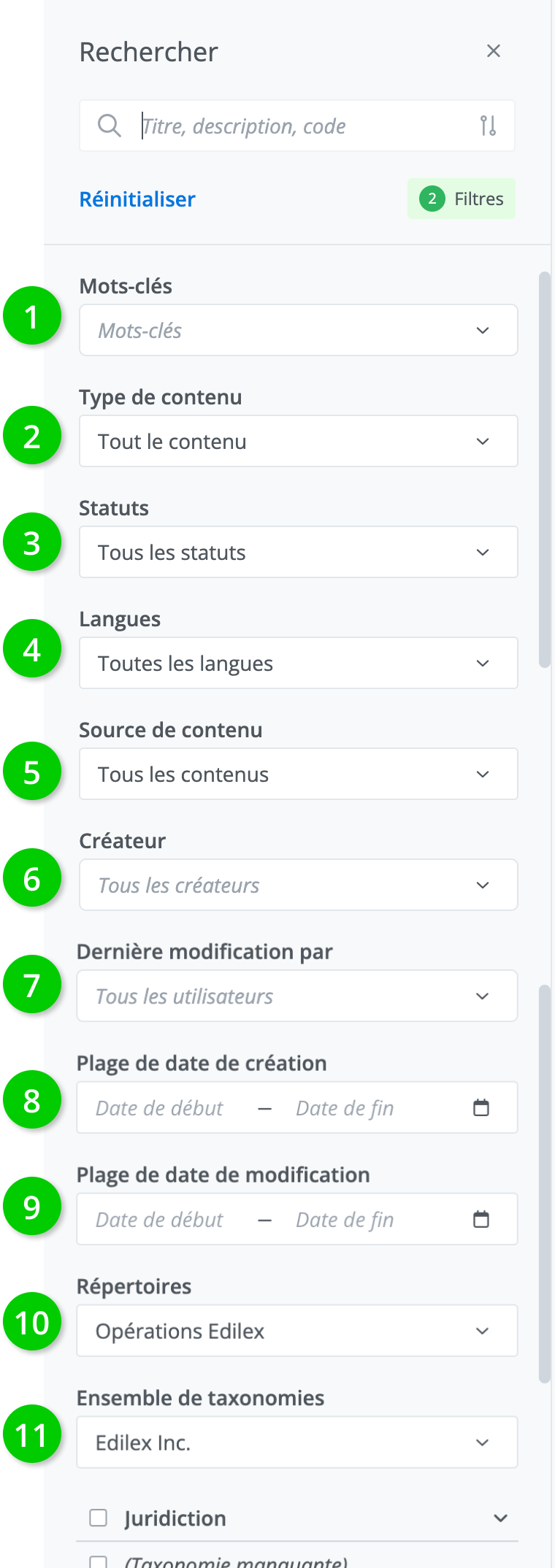Tap the Réinitialiser link

[x=137, y=199]
